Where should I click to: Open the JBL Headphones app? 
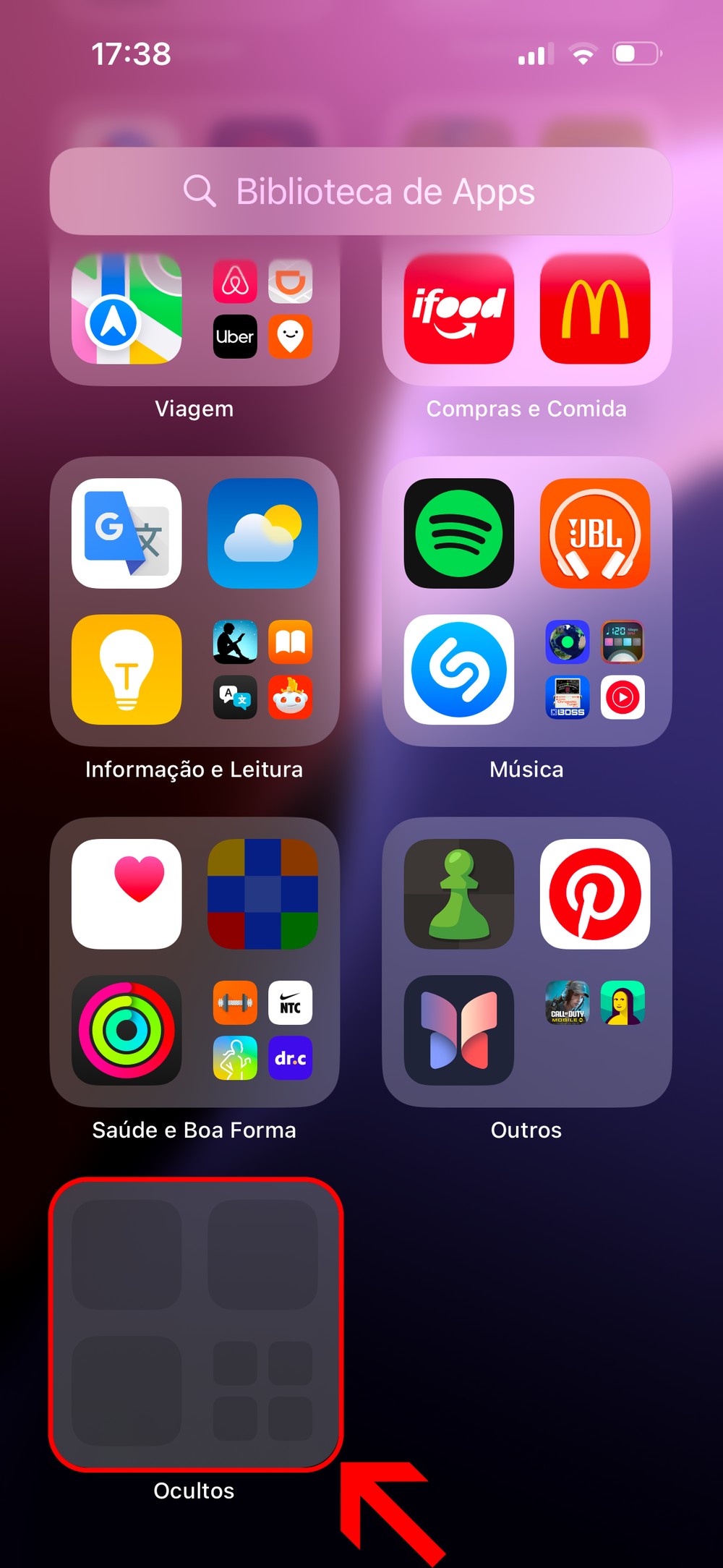click(594, 533)
